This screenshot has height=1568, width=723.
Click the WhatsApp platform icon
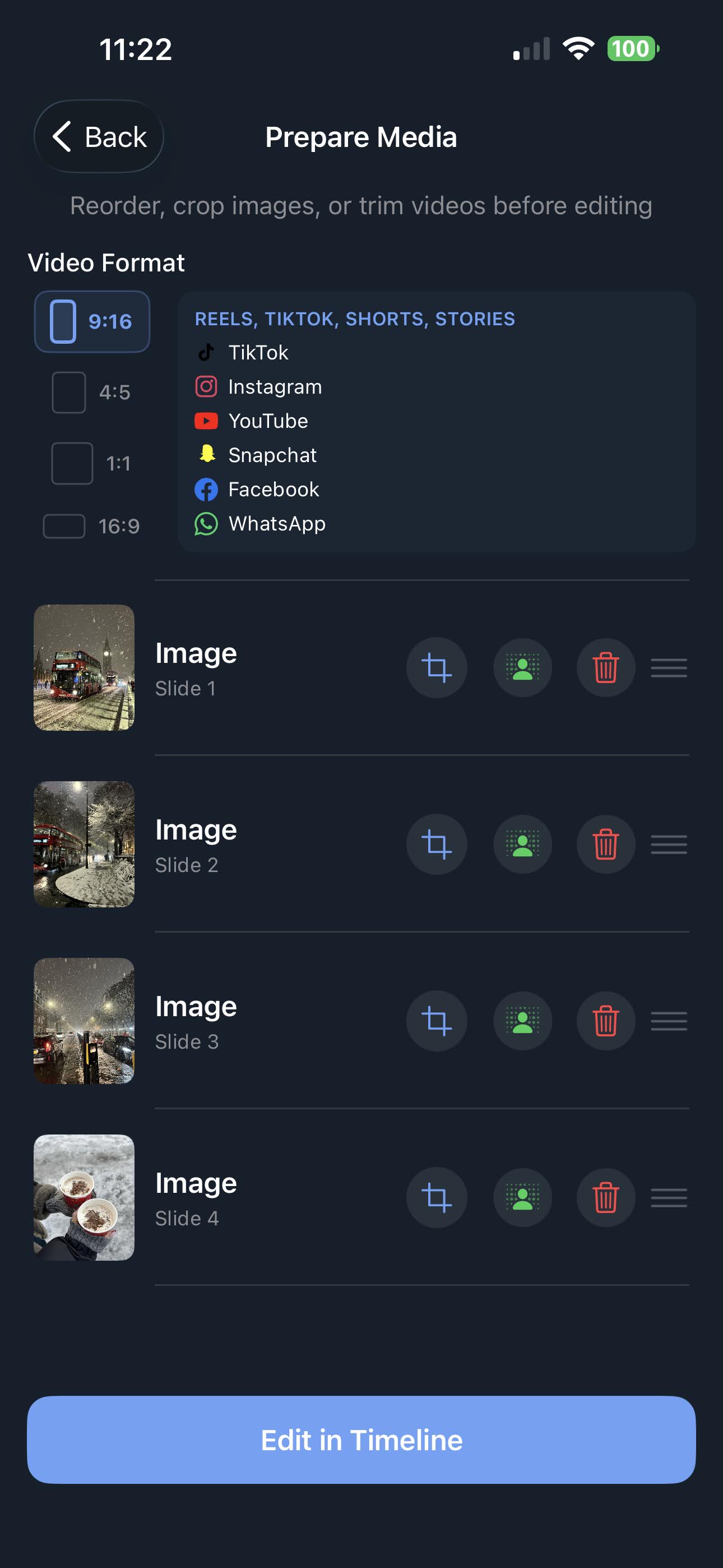coord(206,523)
